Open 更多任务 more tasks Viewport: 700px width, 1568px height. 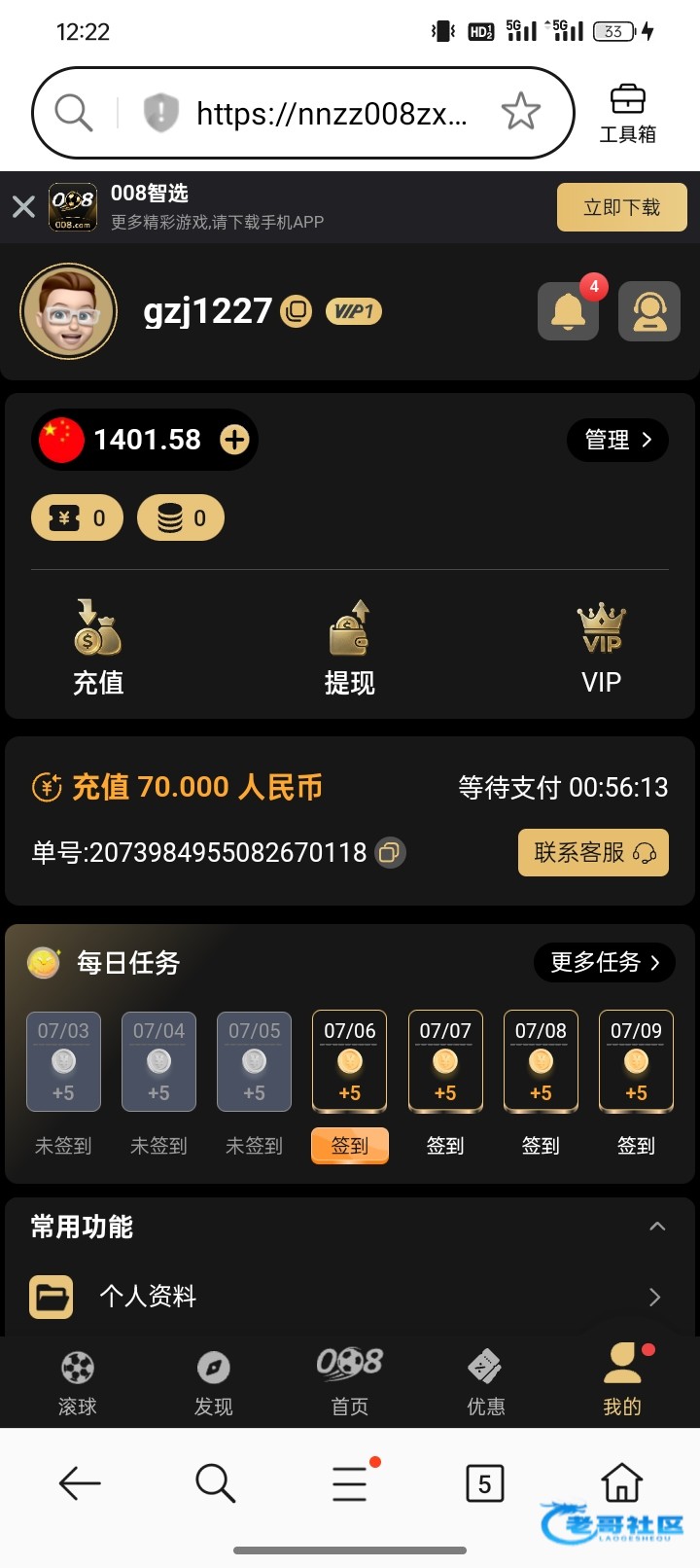coord(605,962)
